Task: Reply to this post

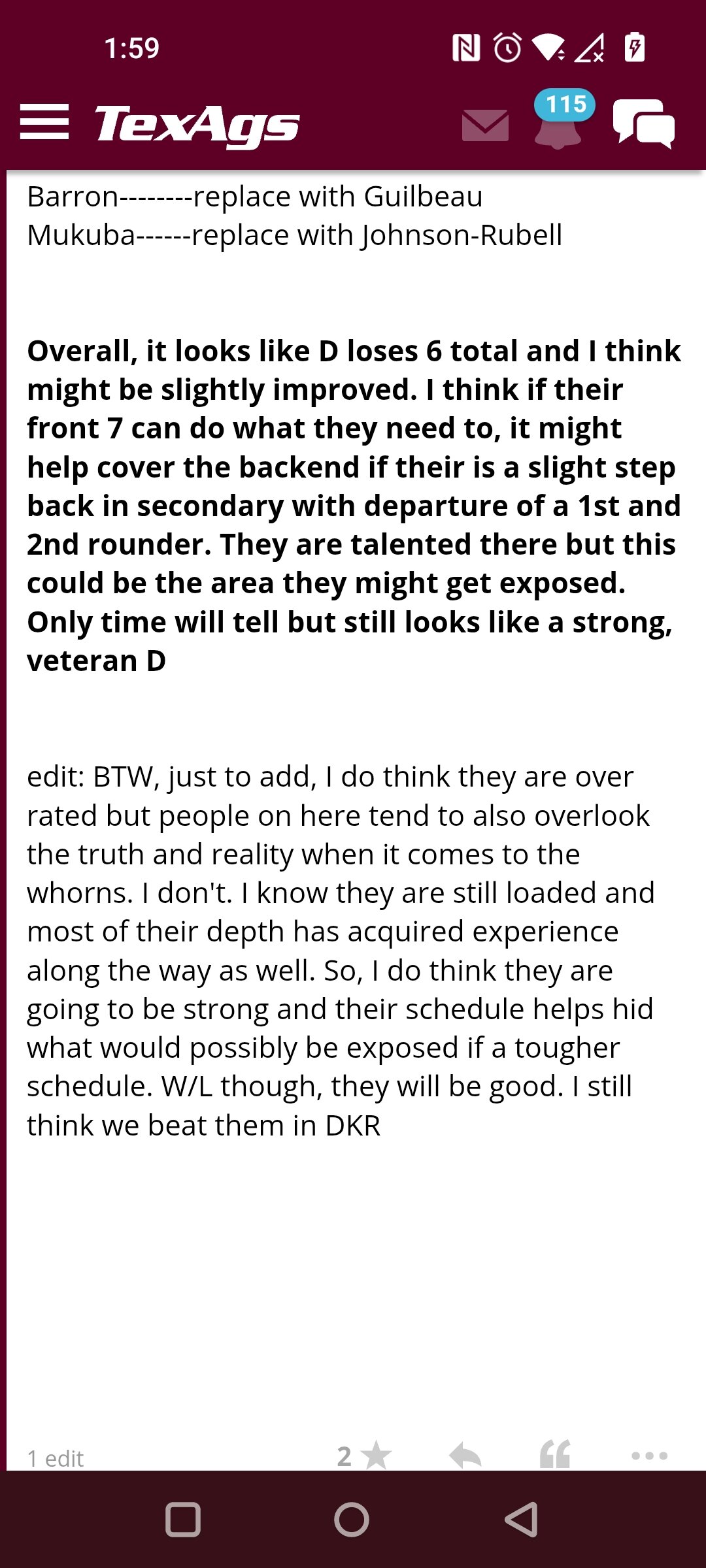Action: point(465,1456)
